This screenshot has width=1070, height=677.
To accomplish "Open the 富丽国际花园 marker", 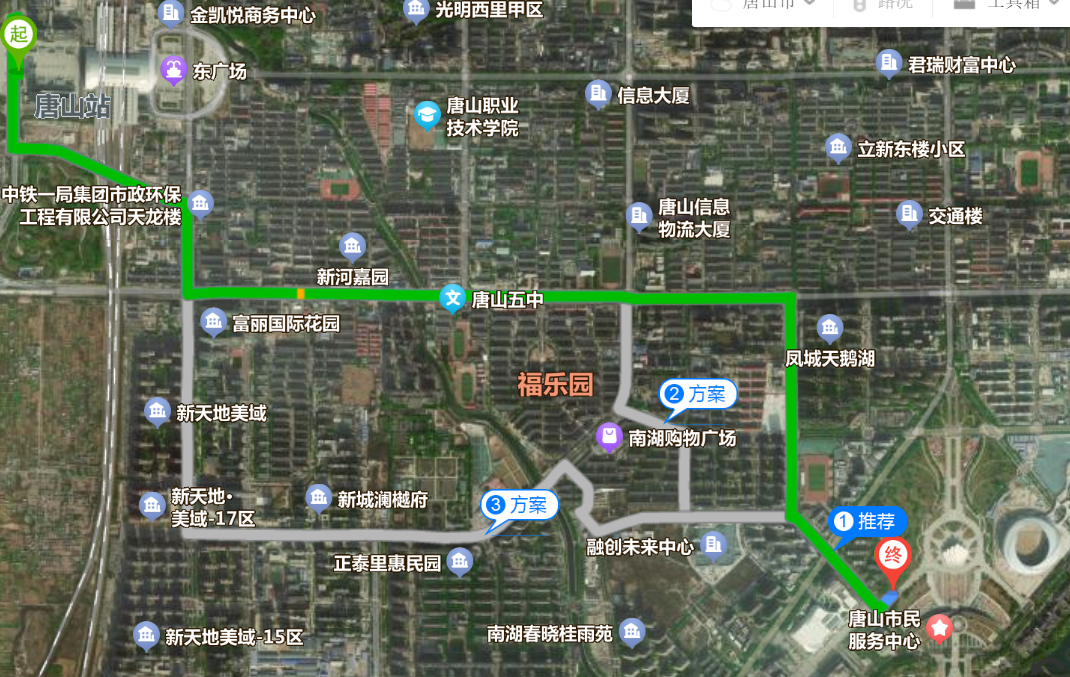I will (x=213, y=322).
